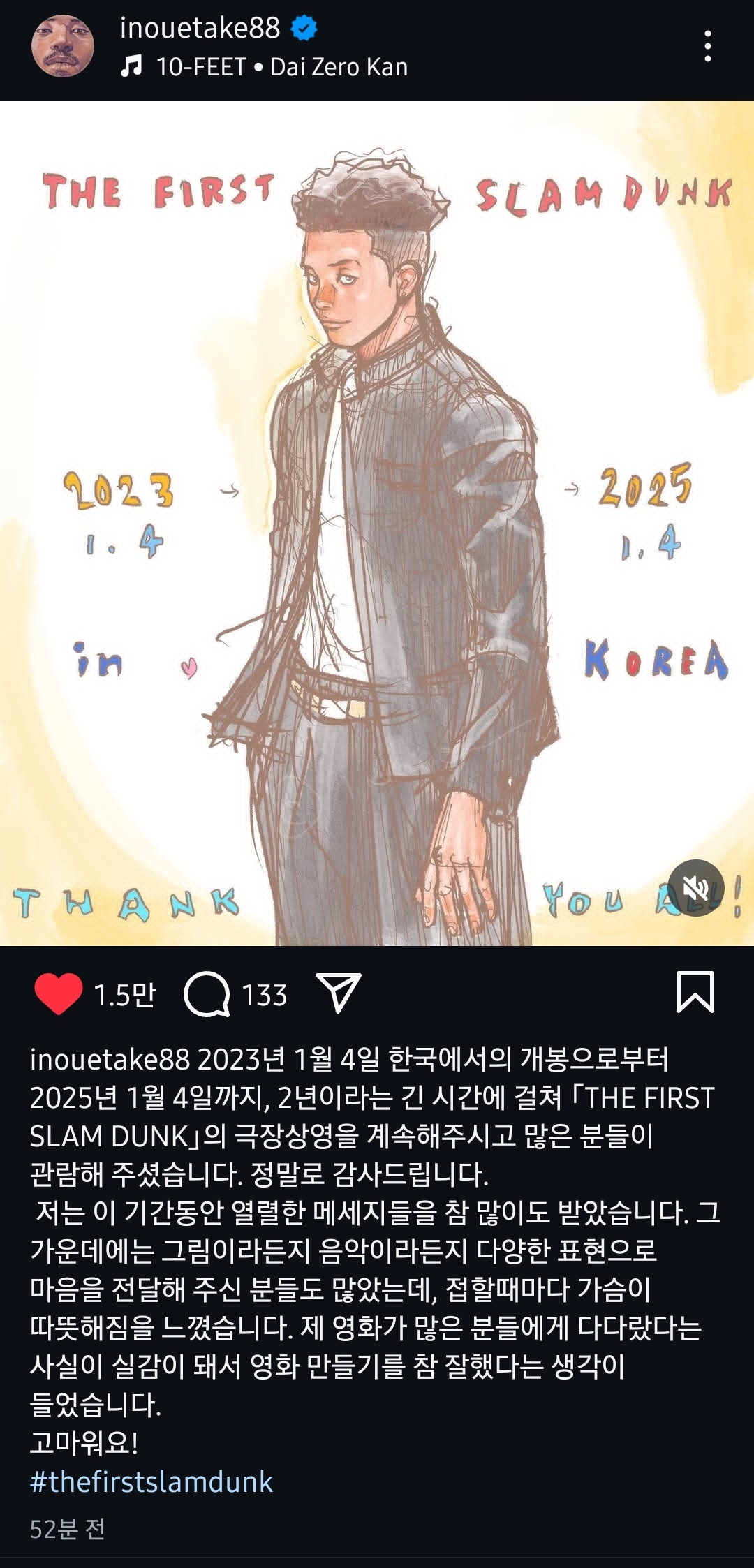The image size is (754, 1568).
Task: Open the post overflow menu
Action: click(x=707, y=46)
